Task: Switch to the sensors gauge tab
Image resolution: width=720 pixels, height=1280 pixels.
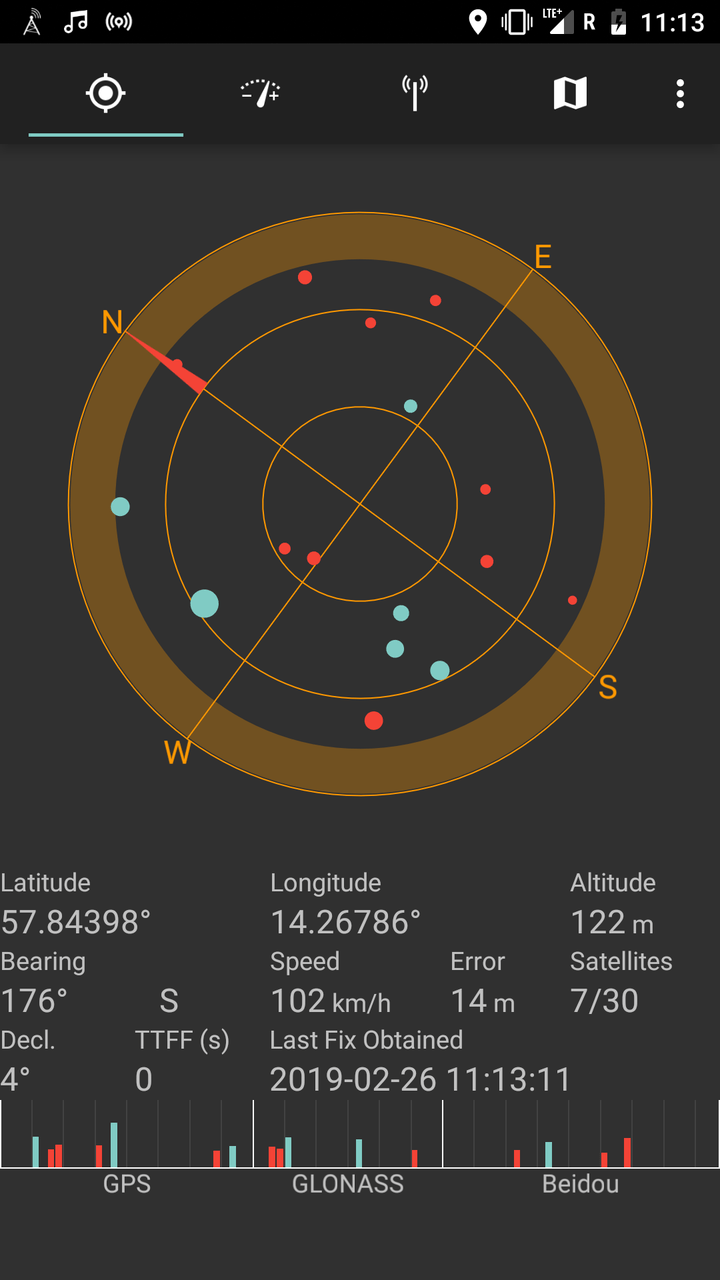Action: point(260,94)
